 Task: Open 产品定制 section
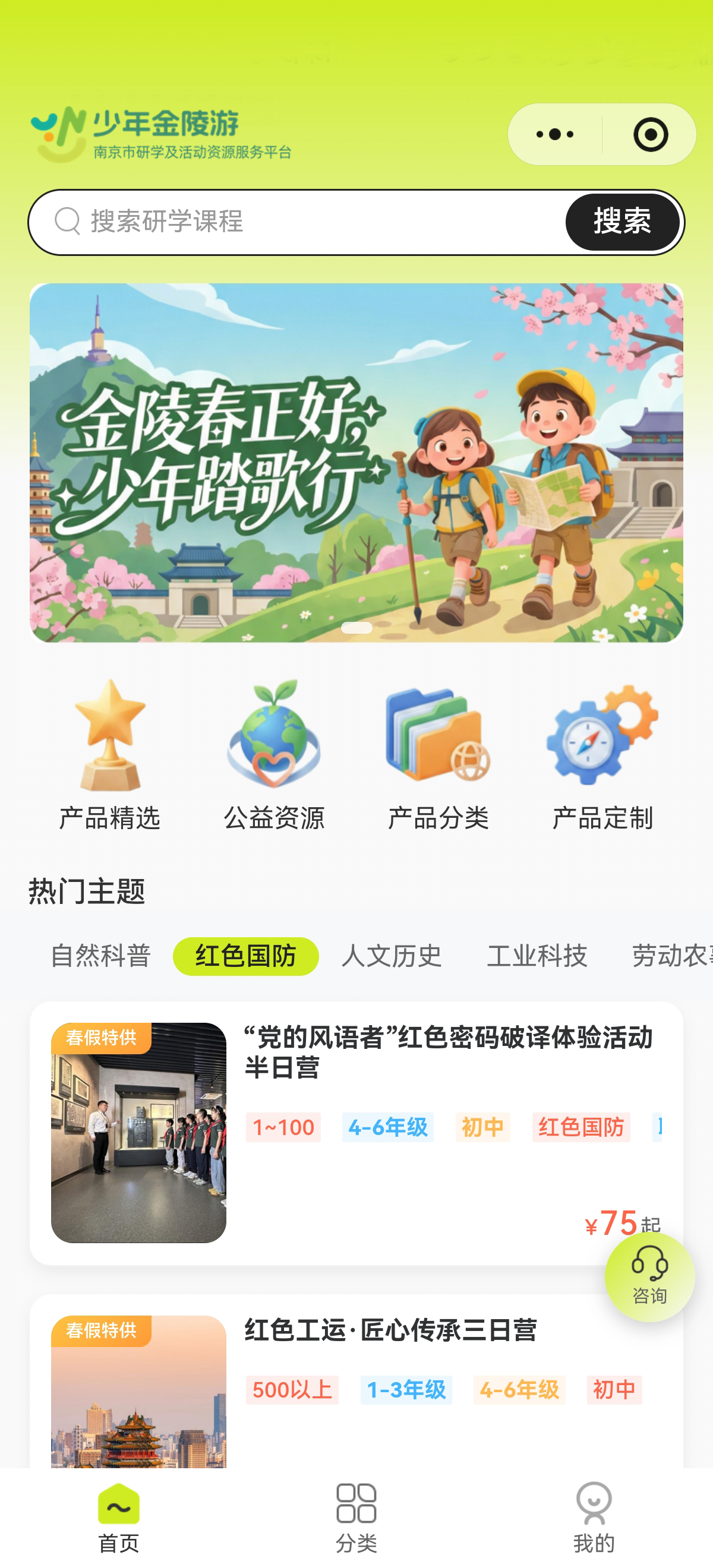click(x=602, y=755)
